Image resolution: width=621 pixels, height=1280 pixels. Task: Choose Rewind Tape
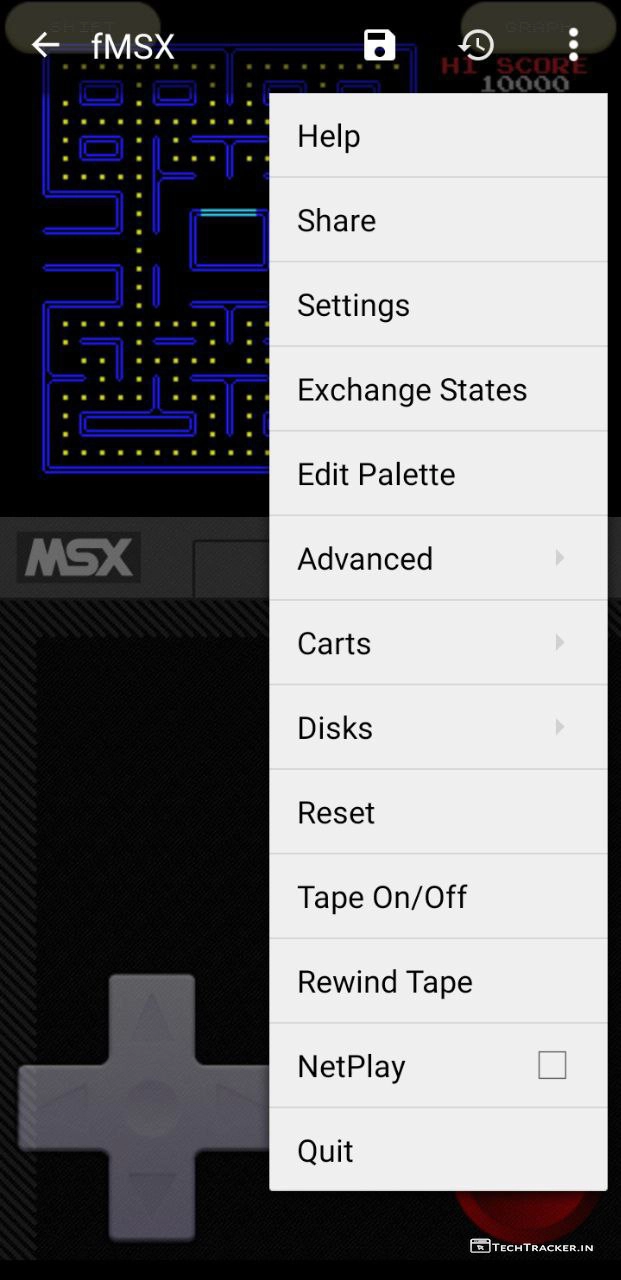438,982
